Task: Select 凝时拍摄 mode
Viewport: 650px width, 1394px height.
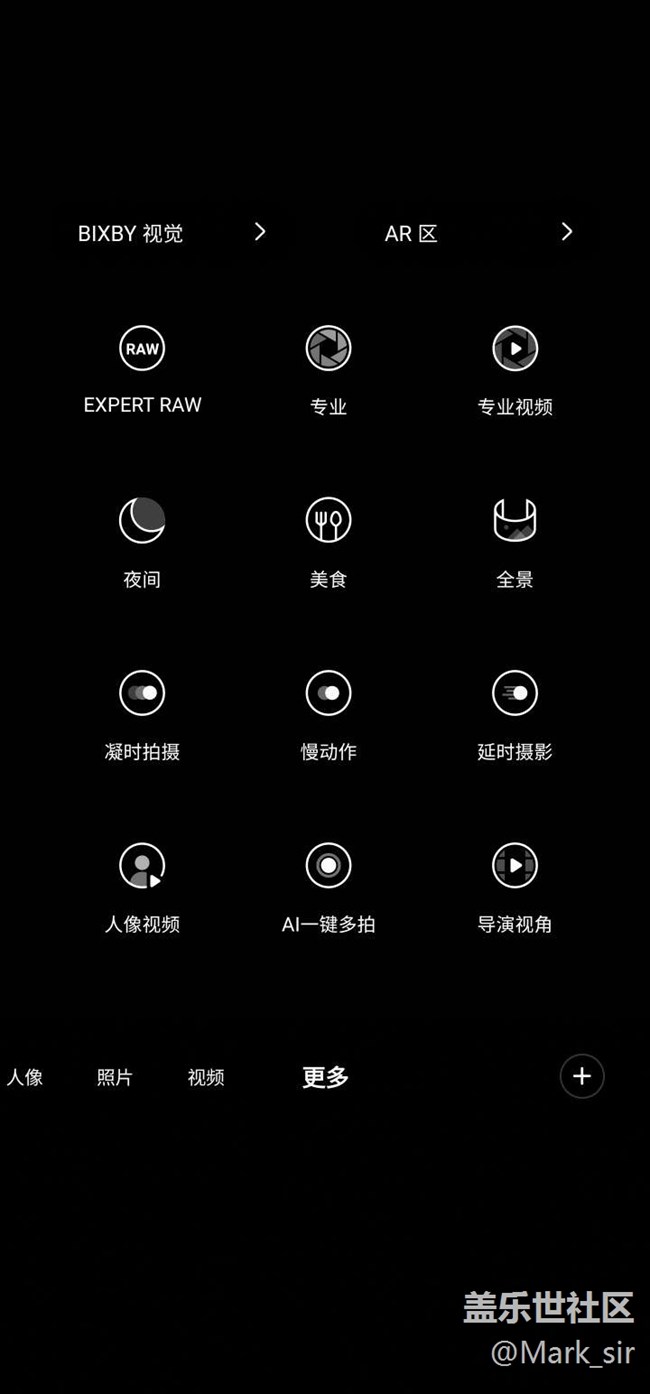Action: click(x=142, y=693)
